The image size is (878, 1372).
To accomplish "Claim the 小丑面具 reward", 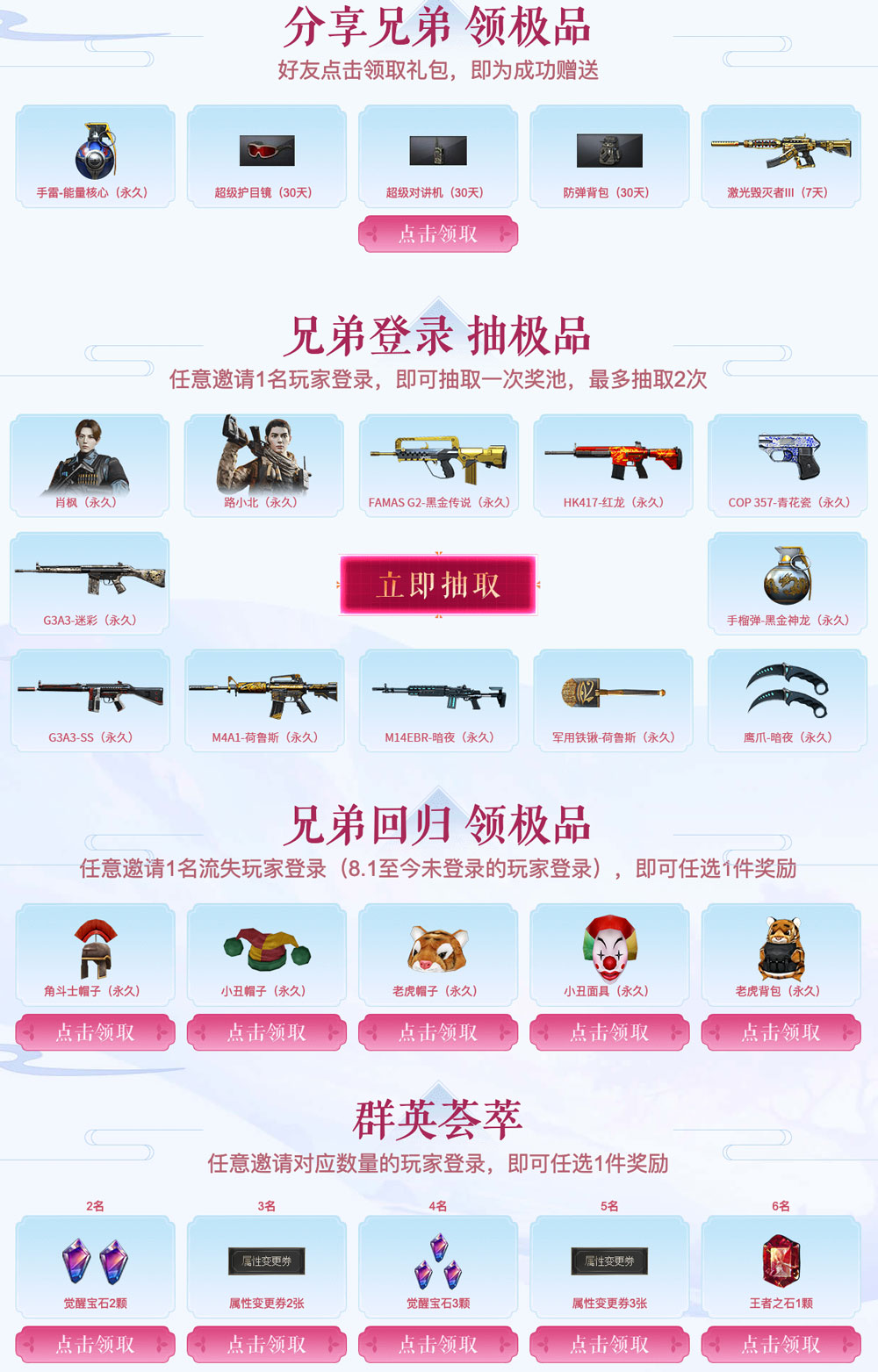I will click(x=609, y=1032).
